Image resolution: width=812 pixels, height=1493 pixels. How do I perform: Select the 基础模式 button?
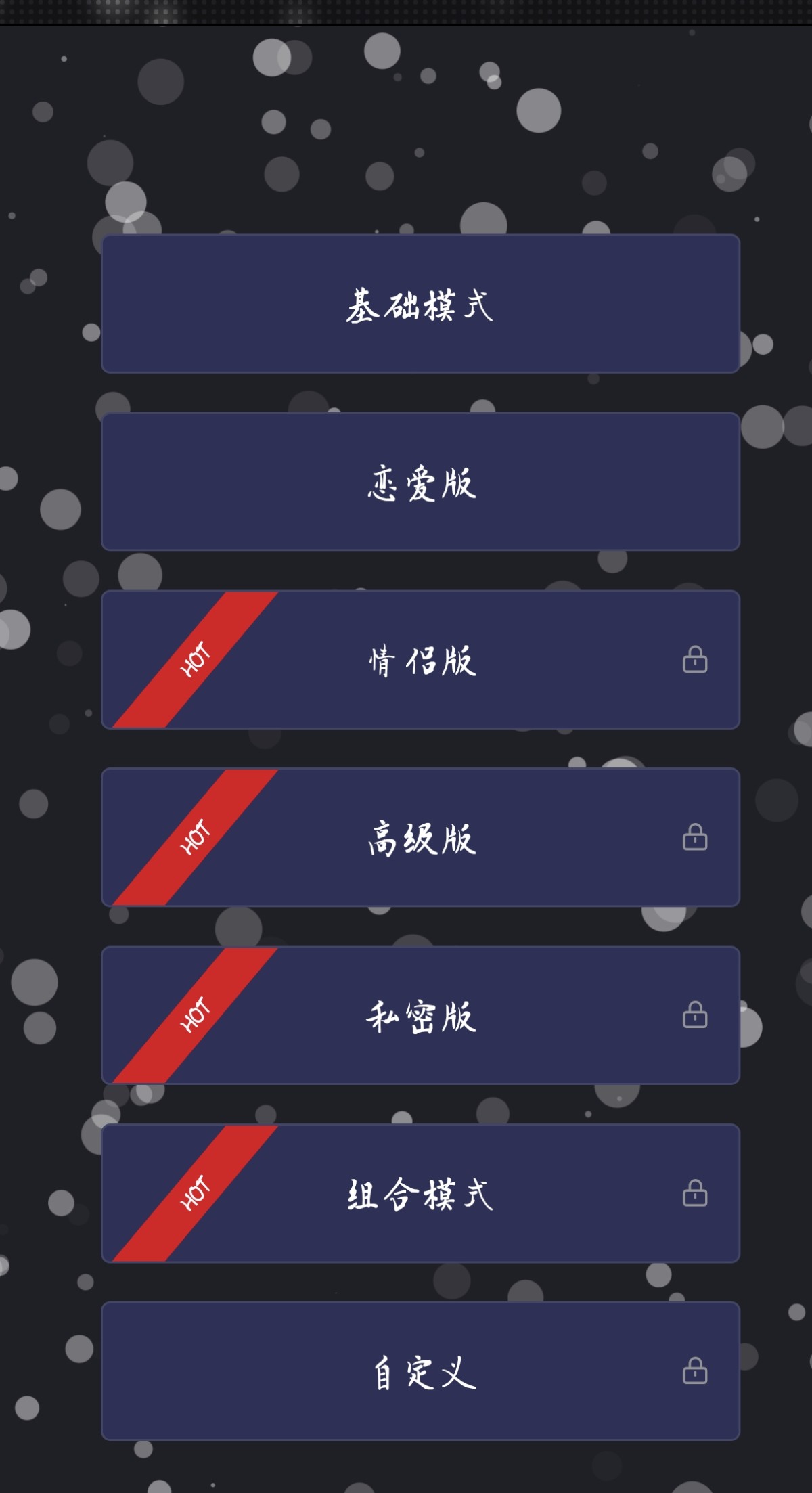click(420, 304)
